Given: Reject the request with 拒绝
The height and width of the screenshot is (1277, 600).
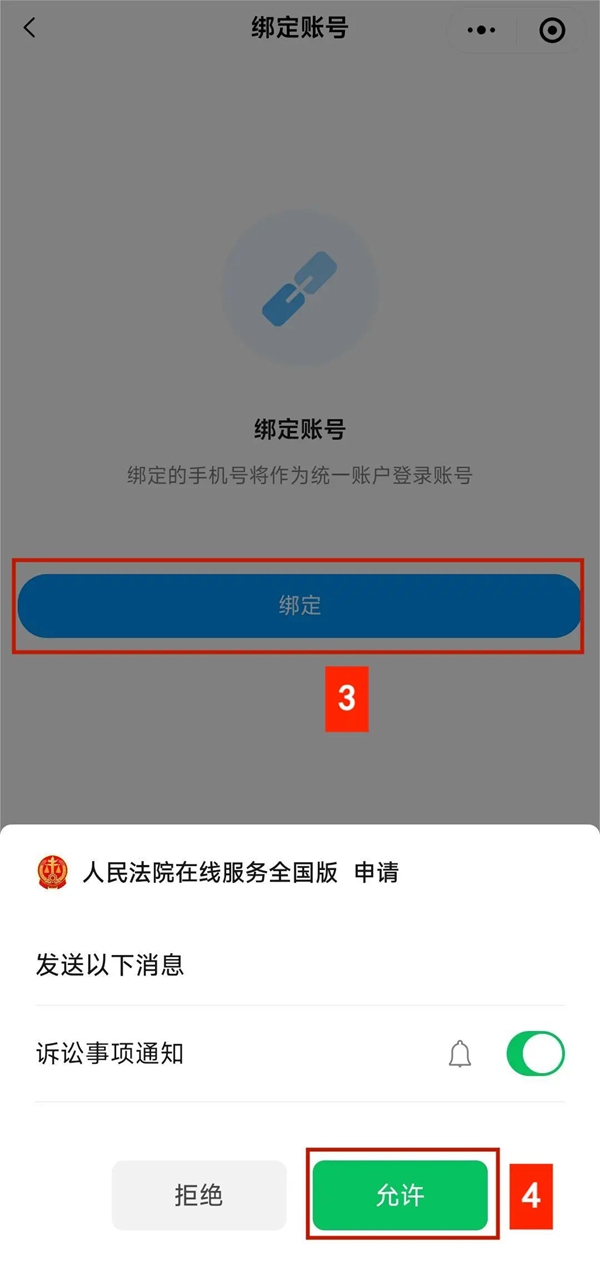Looking at the screenshot, I should coord(199,1195).
